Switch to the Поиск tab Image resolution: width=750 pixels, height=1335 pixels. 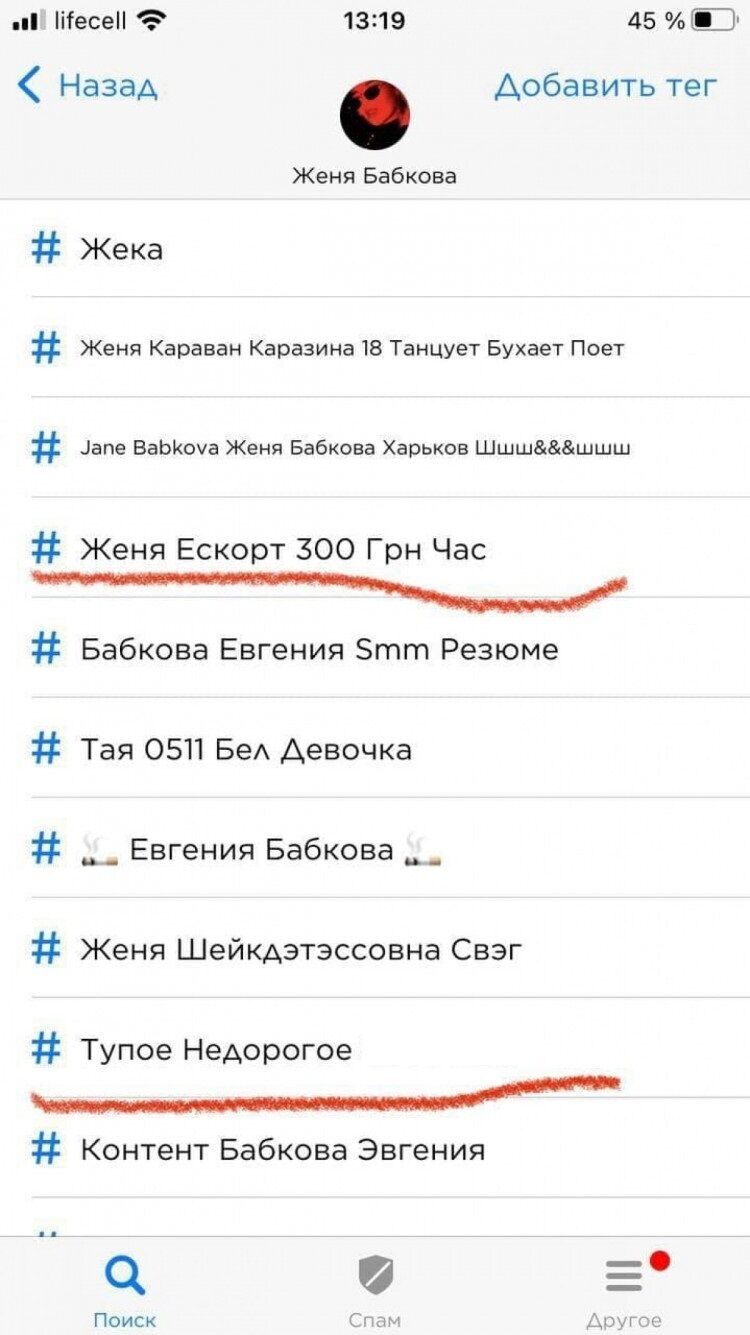tap(125, 1290)
